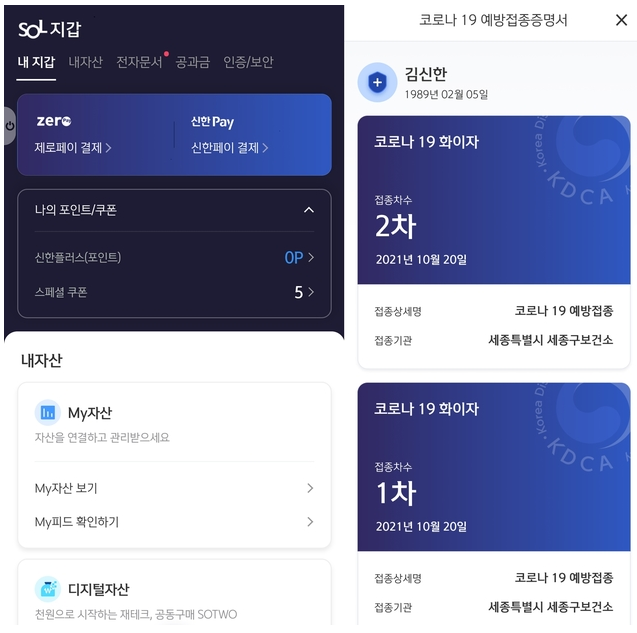Open My자산 보기
Screen dimensions: 637x633
174,488
